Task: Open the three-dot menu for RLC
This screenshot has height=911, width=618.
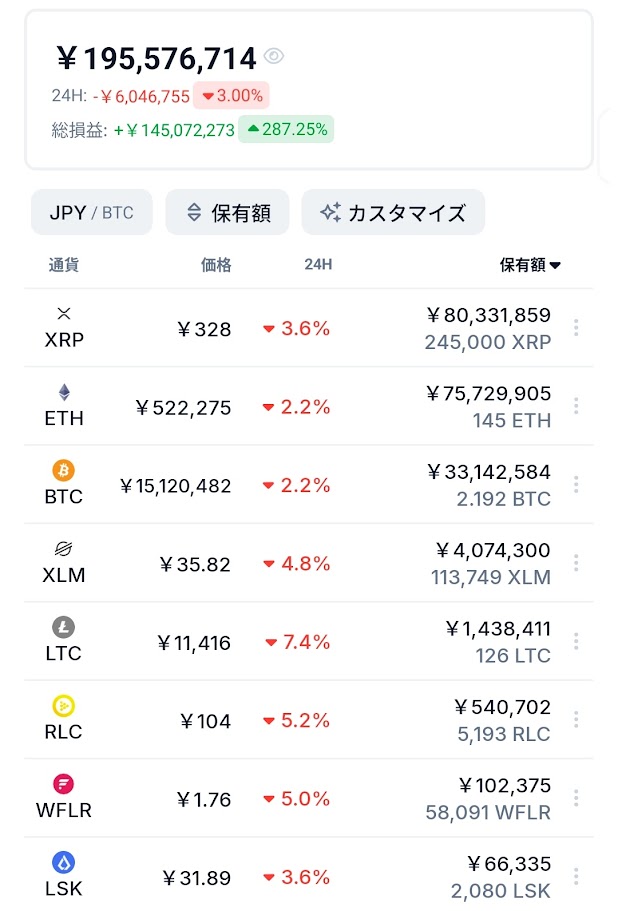Action: [576, 720]
